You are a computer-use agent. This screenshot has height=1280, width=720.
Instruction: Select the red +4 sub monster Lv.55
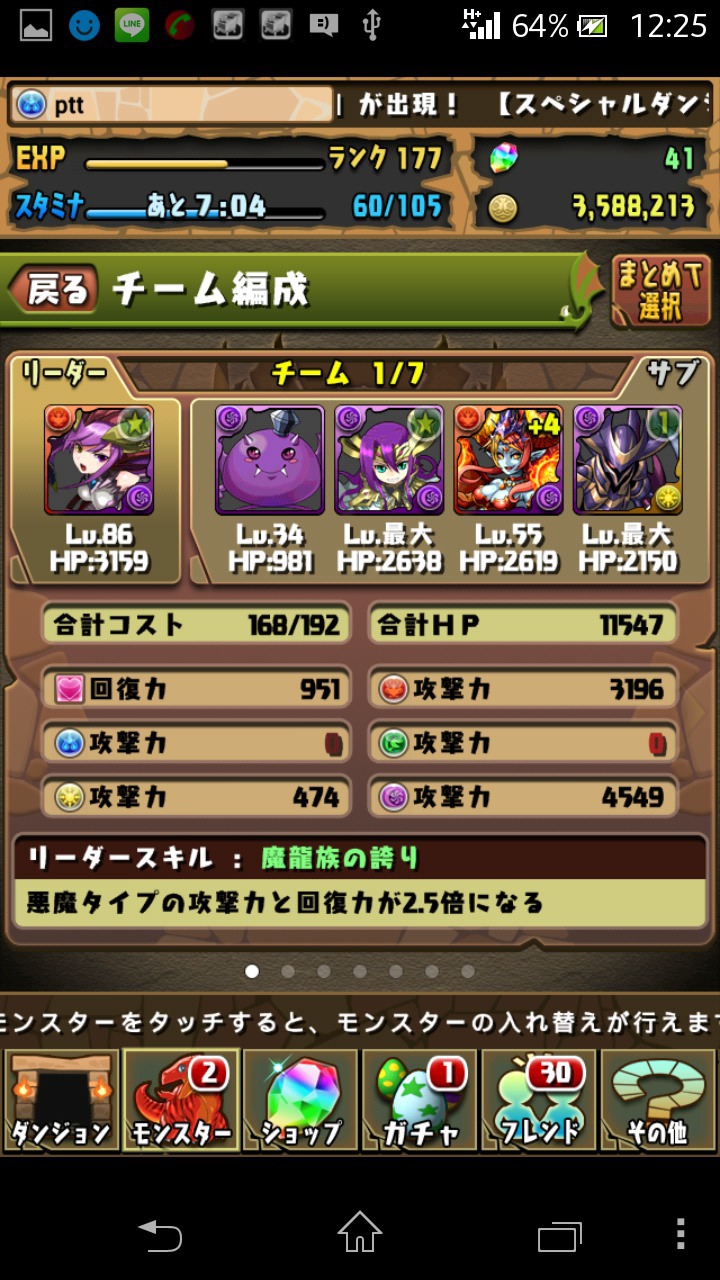[x=508, y=460]
